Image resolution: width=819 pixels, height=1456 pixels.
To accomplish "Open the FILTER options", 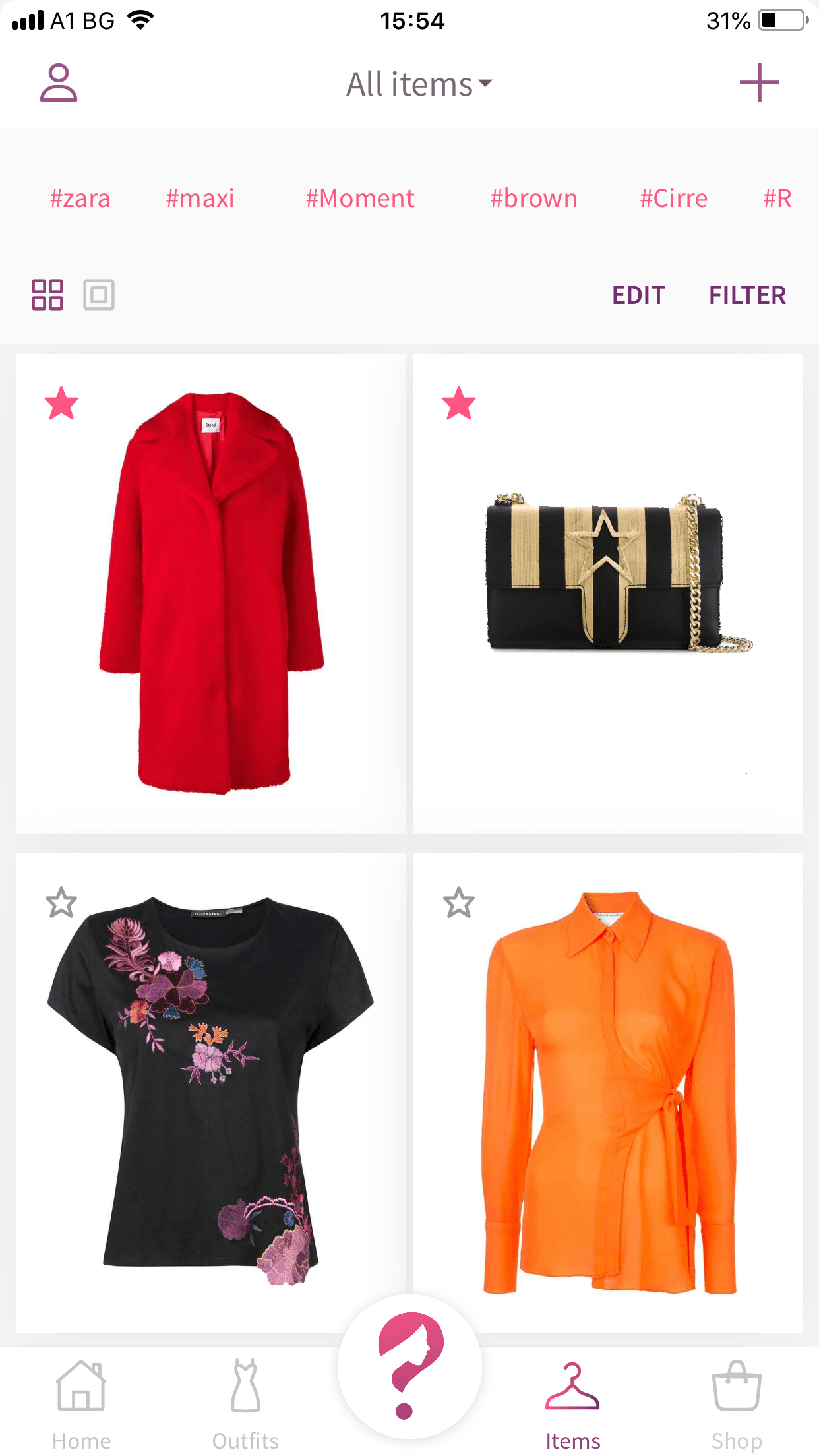I will [x=747, y=295].
